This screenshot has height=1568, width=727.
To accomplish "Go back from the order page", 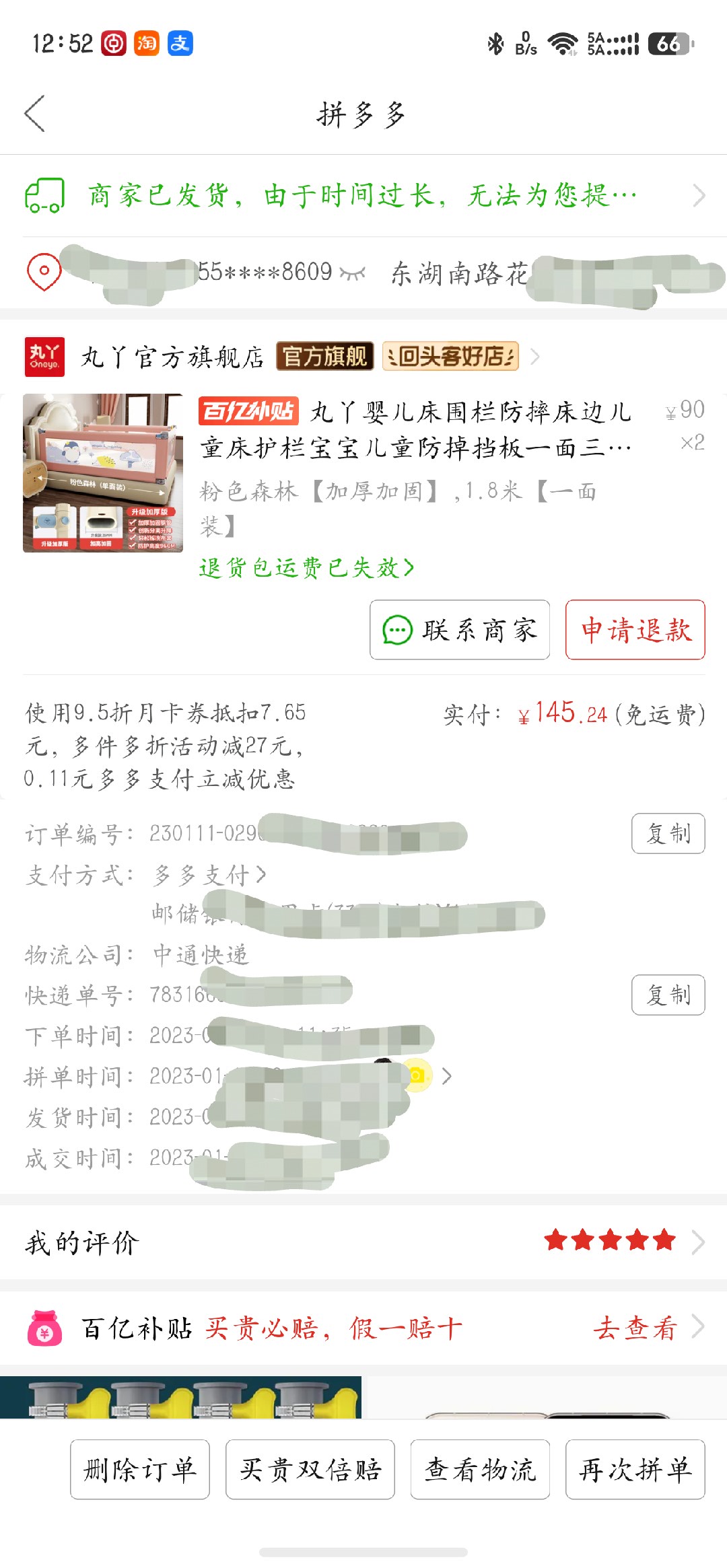I will [35, 113].
